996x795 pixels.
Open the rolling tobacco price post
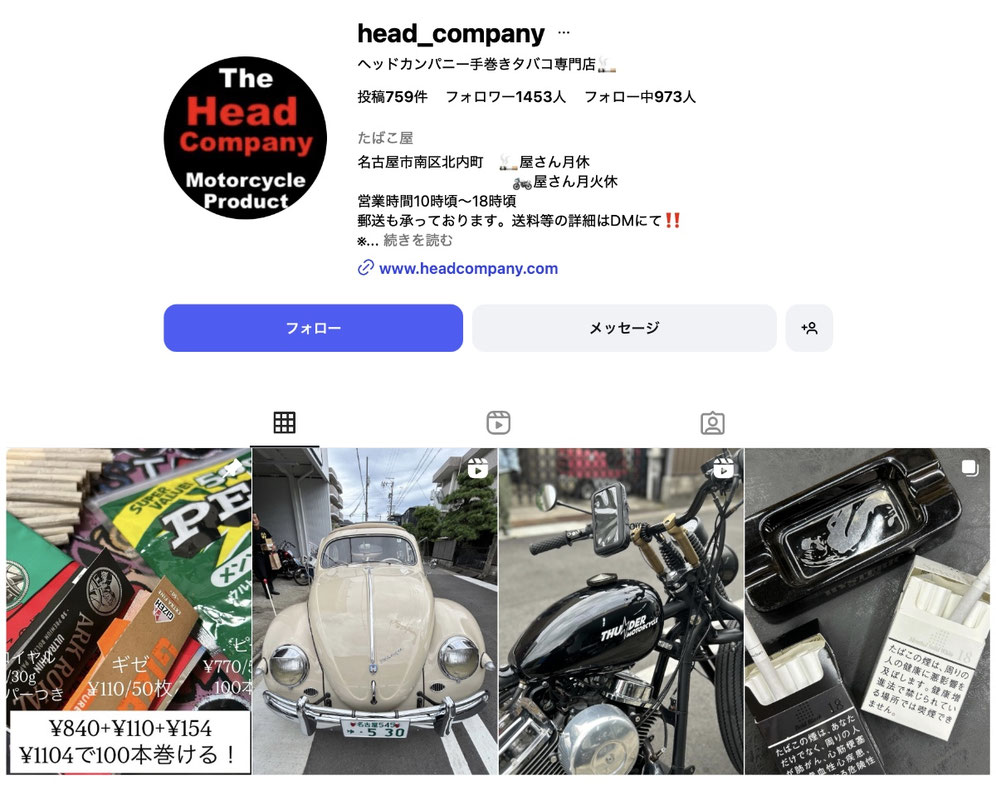(x=128, y=610)
